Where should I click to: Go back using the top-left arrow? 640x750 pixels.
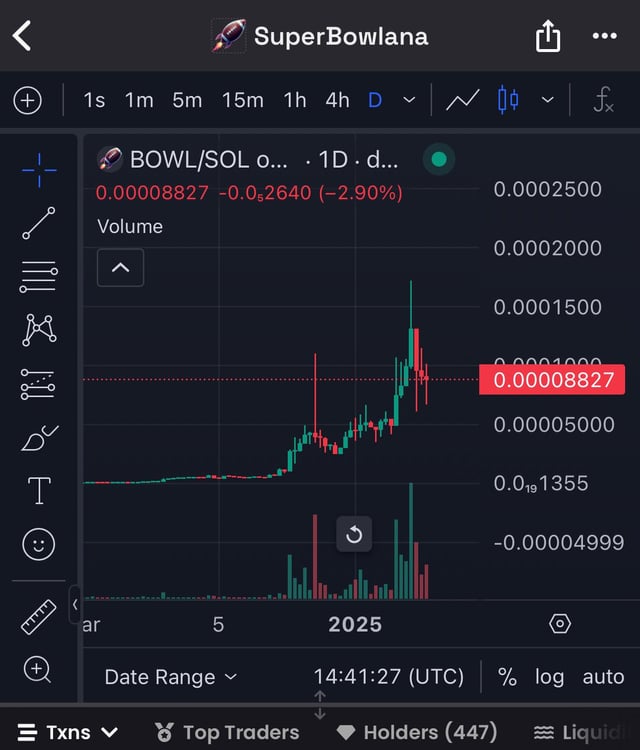click(x=22, y=37)
